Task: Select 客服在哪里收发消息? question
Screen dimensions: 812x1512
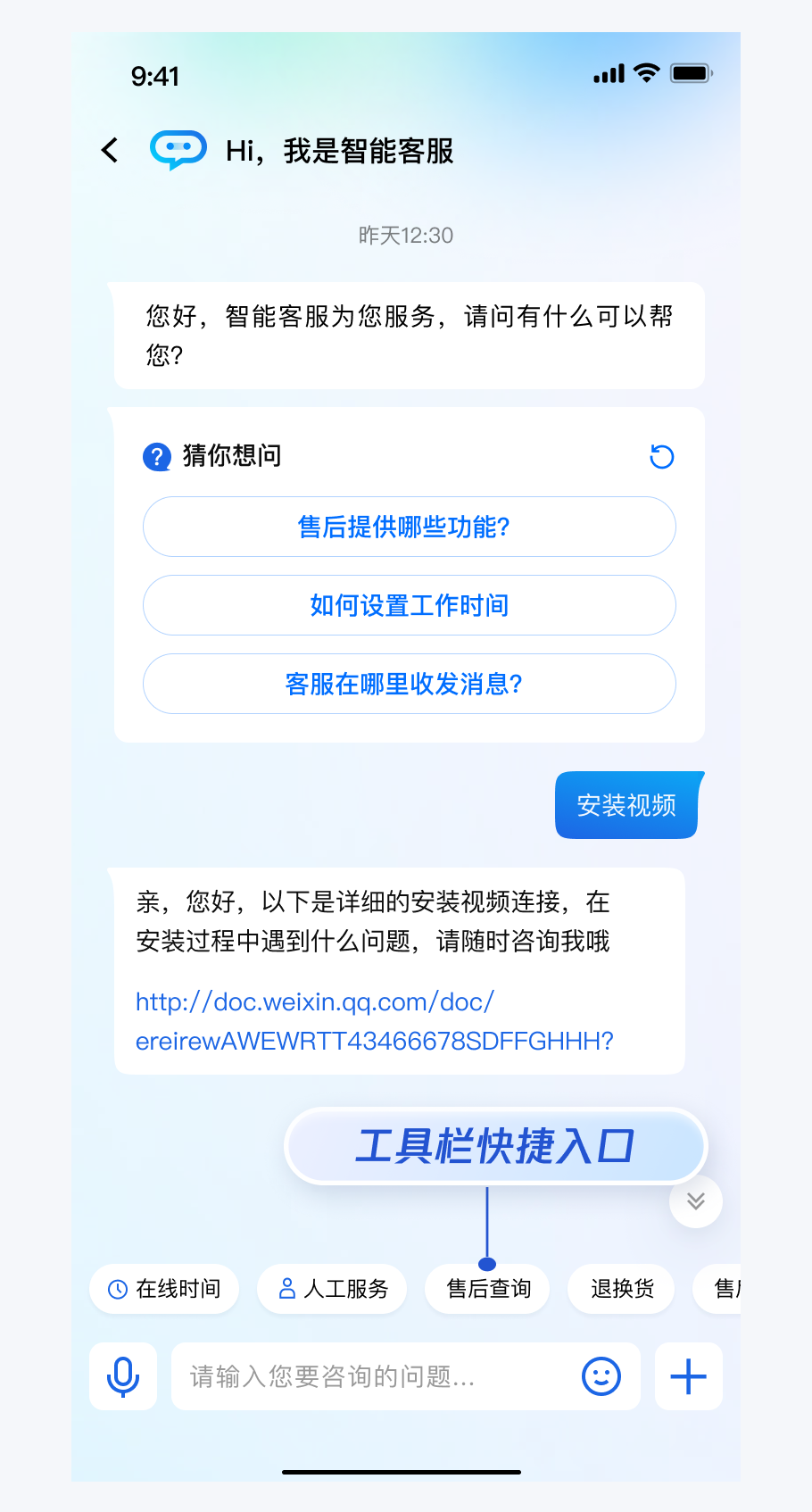Action: 409,684
